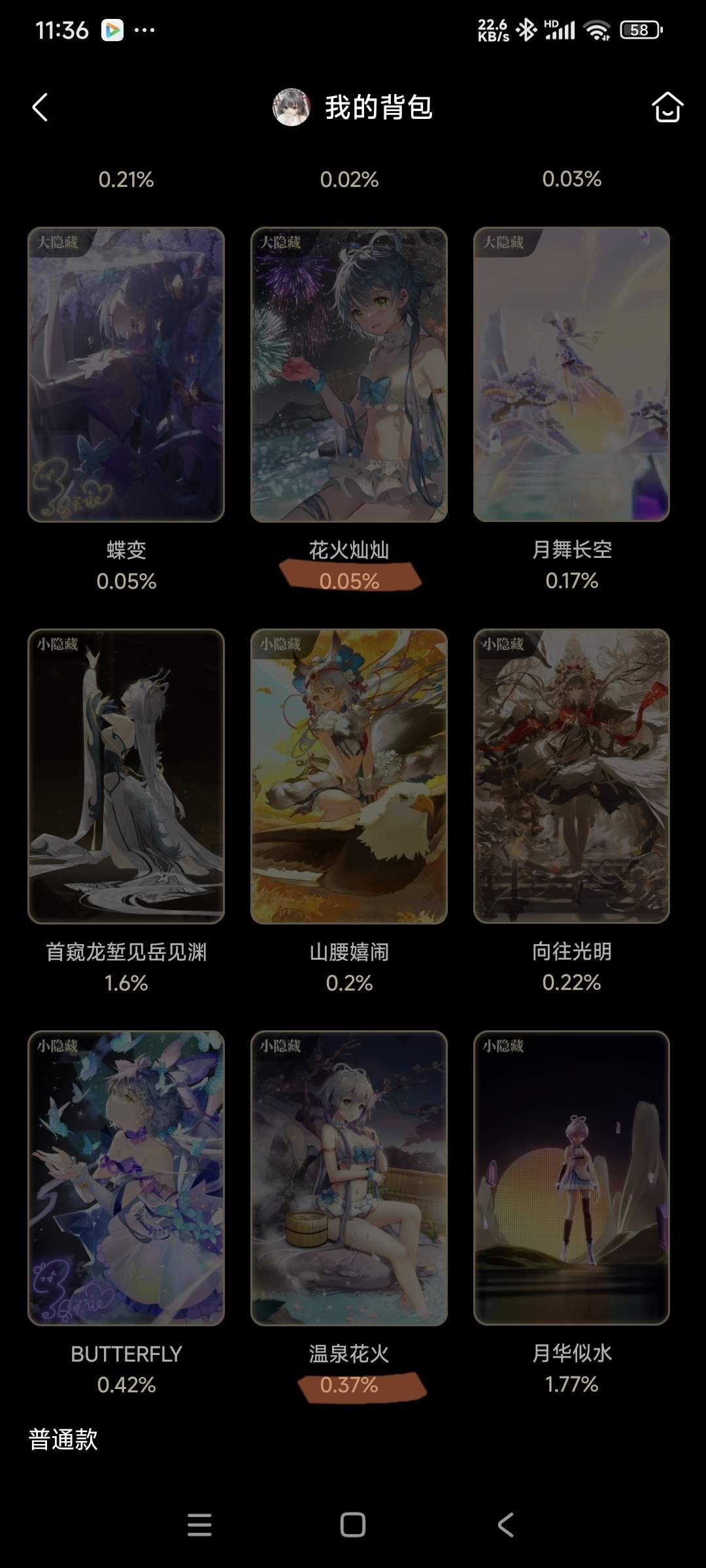Open the 温泉花火 card
706x1568 pixels.
(349, 1178)
